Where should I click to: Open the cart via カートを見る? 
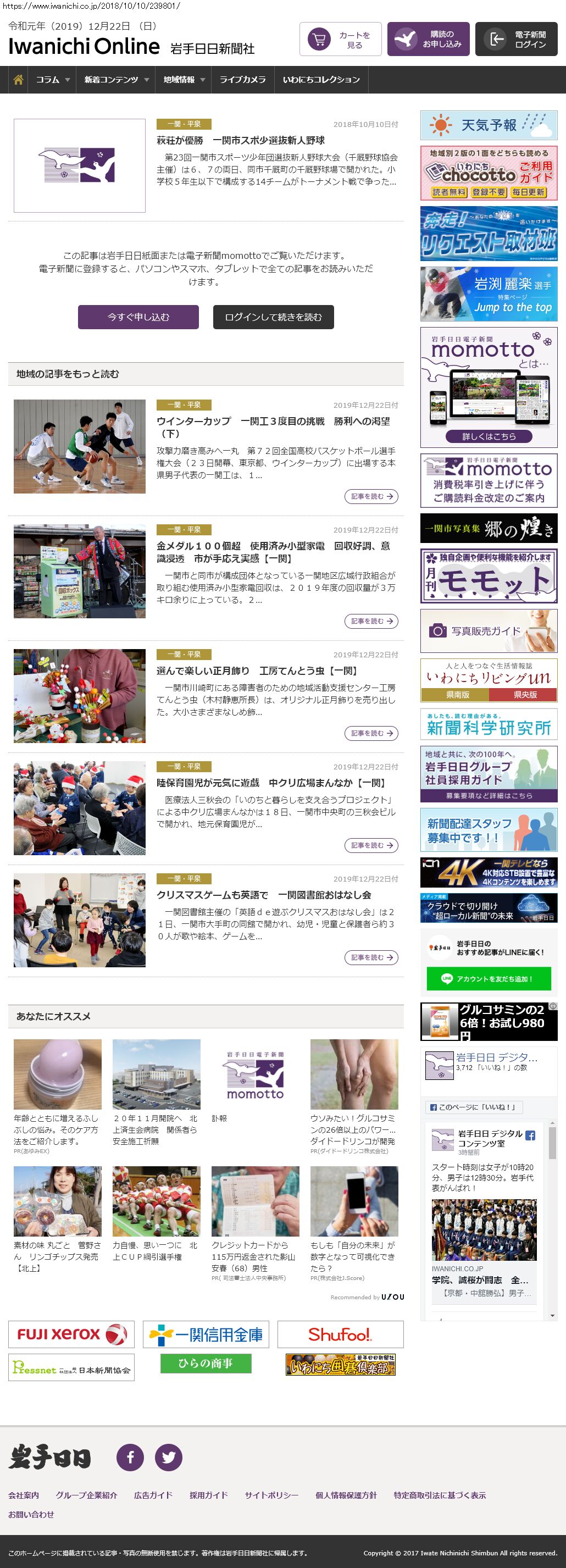(340, 40)
